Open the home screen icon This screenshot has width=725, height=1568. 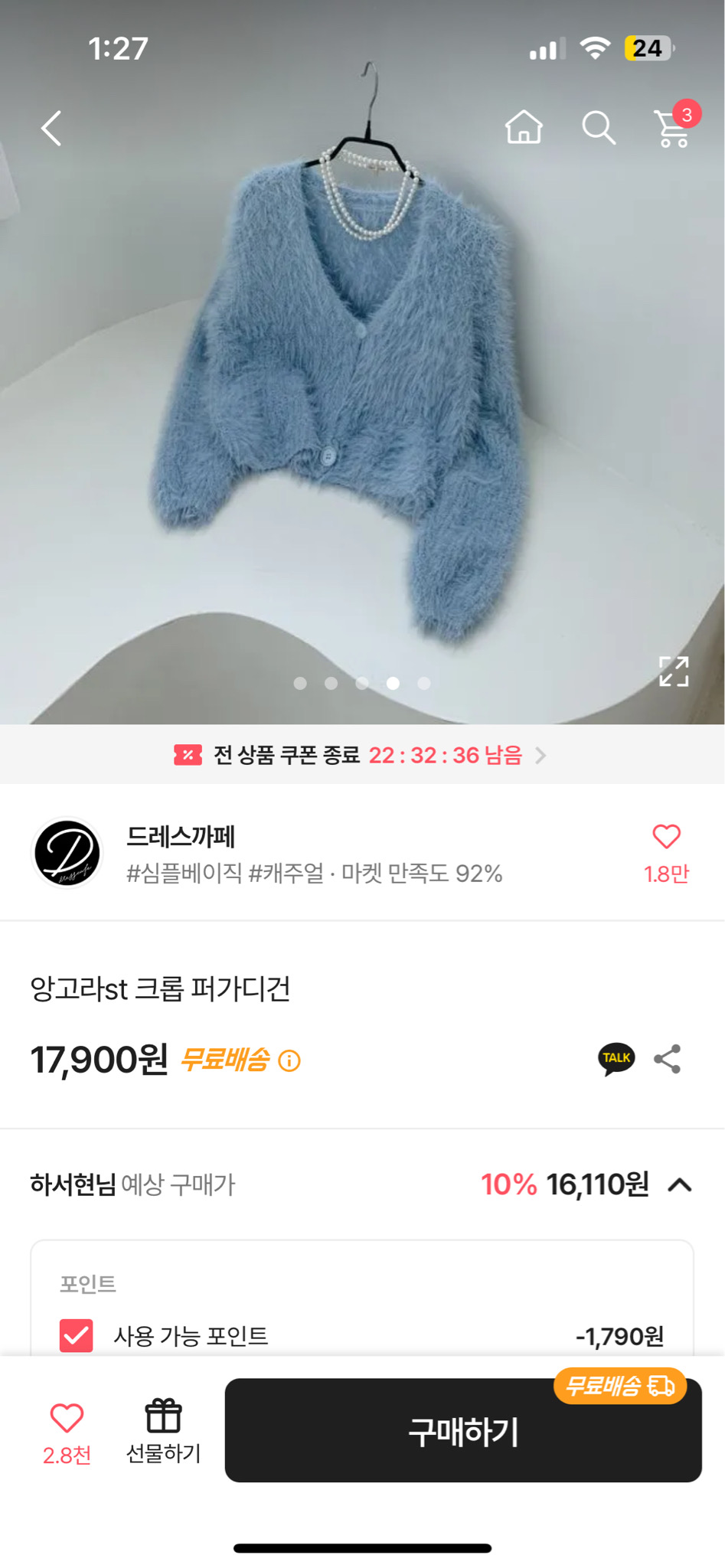(x=524, y=129)
